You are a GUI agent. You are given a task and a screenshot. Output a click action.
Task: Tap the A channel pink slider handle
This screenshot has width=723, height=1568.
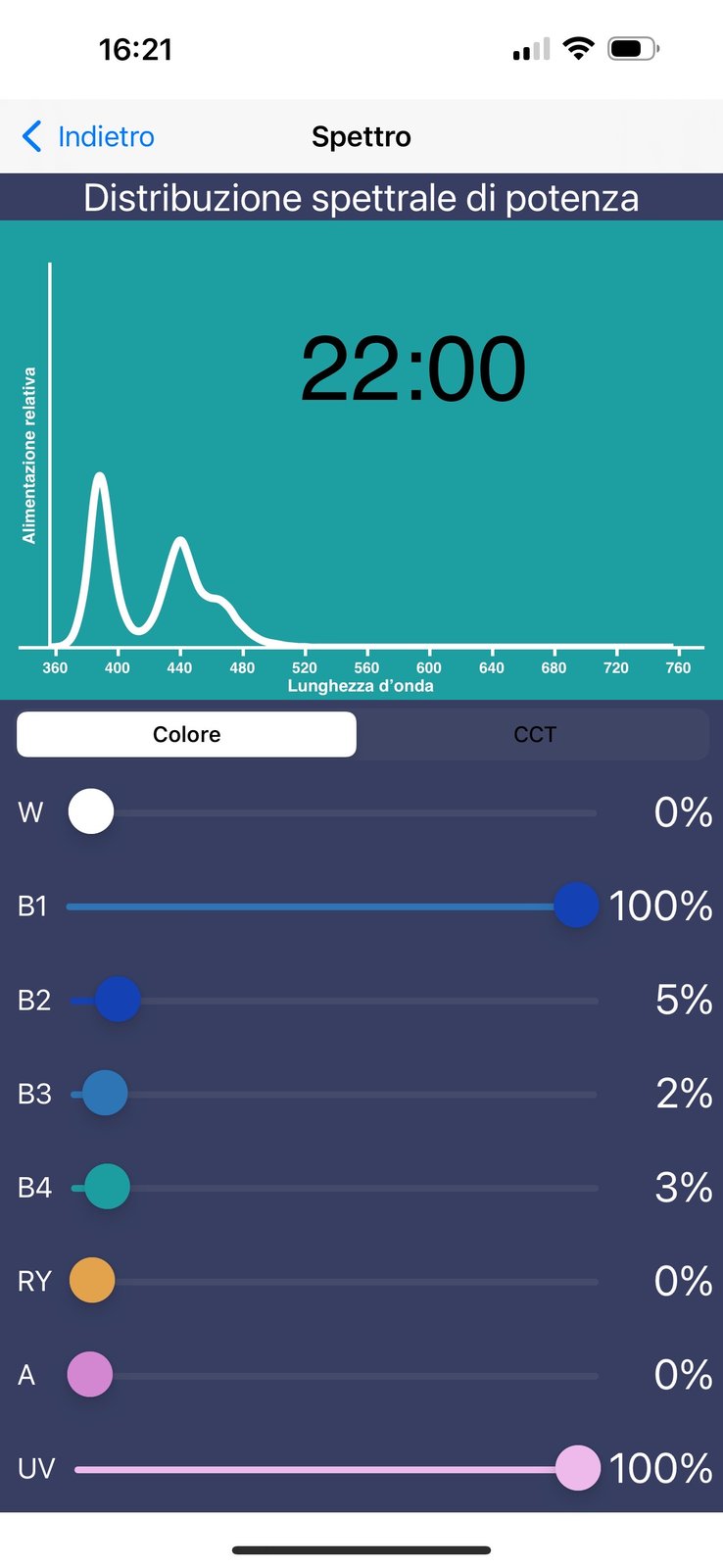coord(90,1374)
